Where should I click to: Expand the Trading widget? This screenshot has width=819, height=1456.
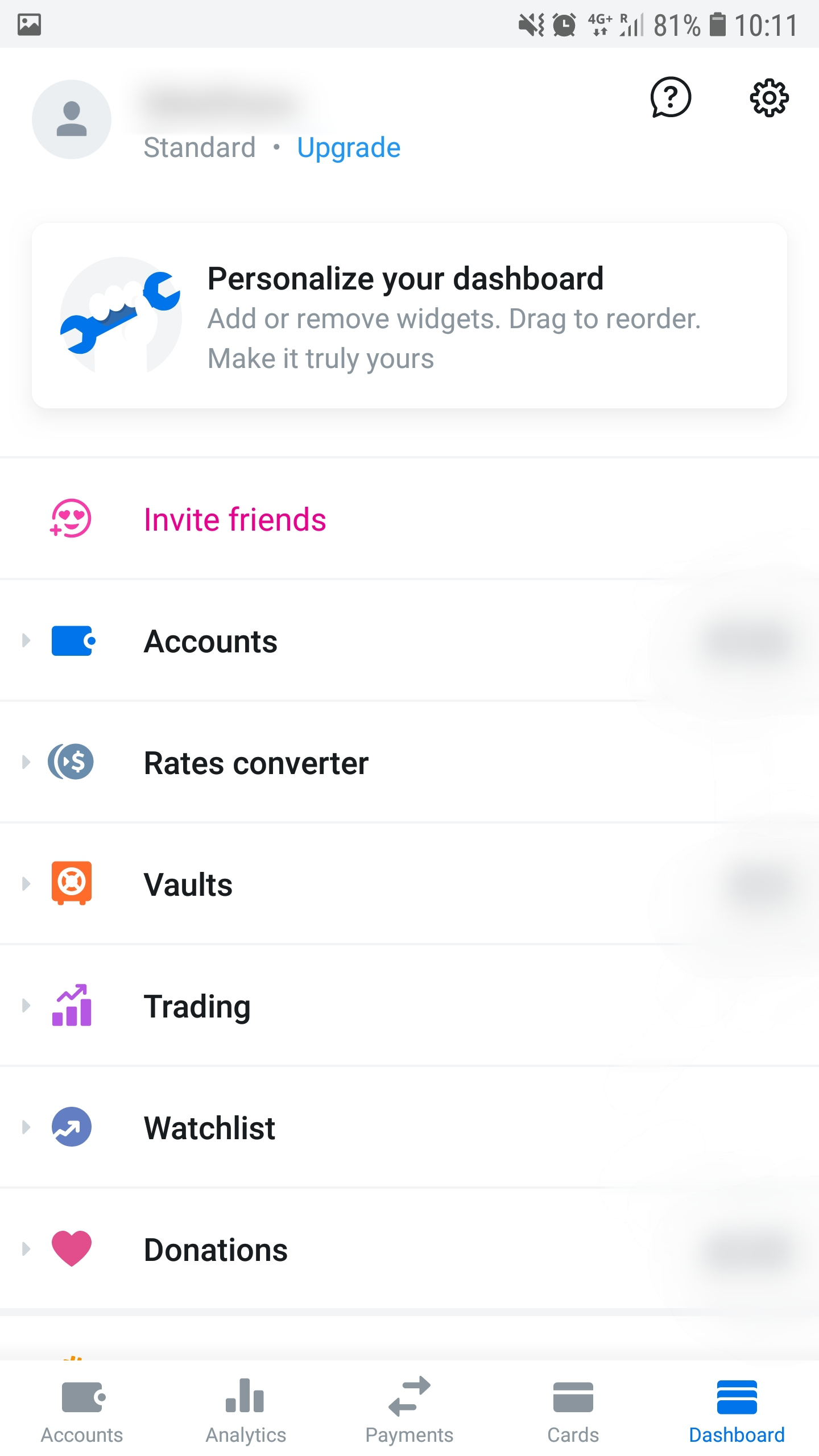[26, 1006]
